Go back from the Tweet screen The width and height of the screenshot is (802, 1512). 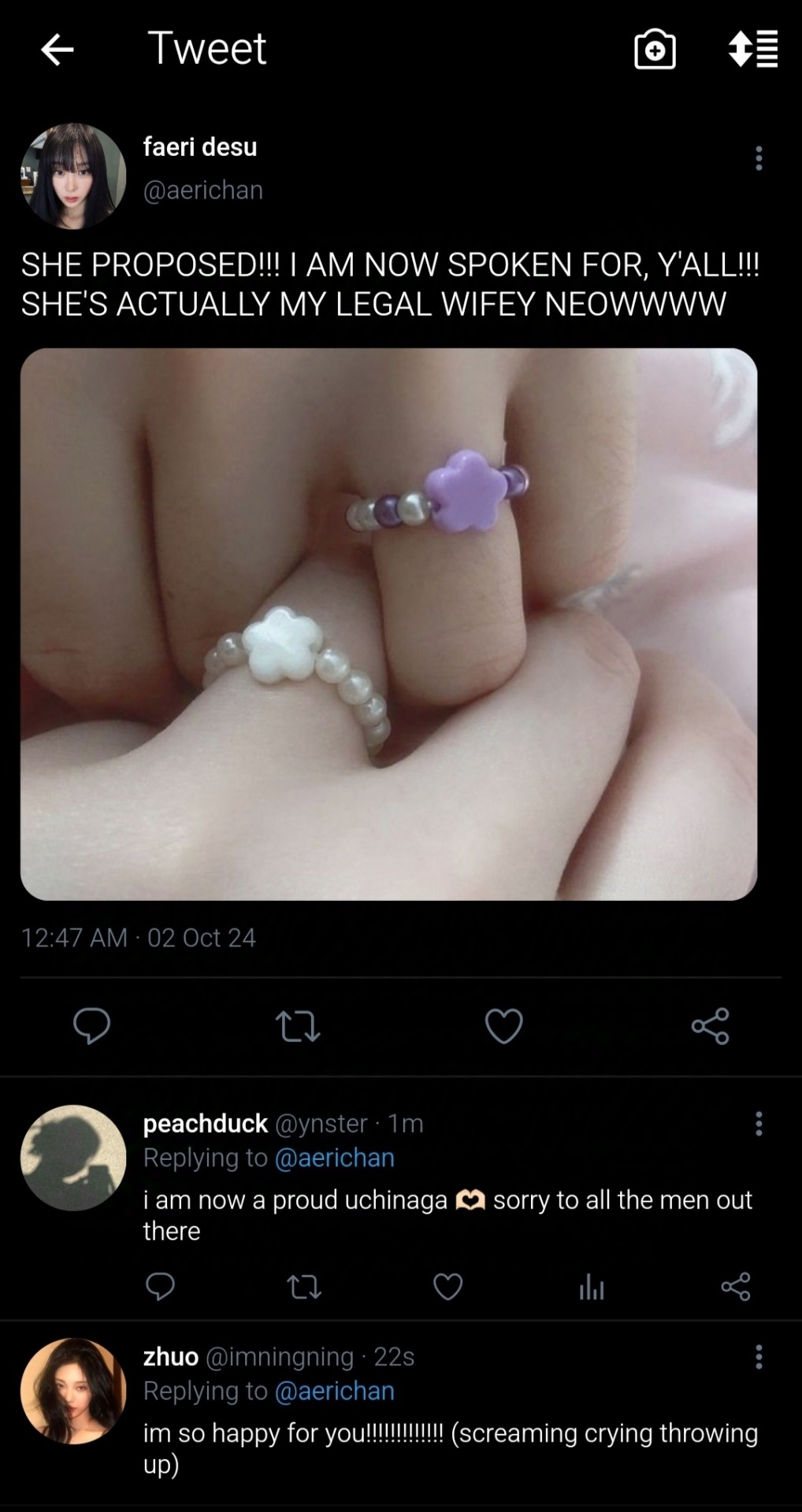click(x=57, y=50)
